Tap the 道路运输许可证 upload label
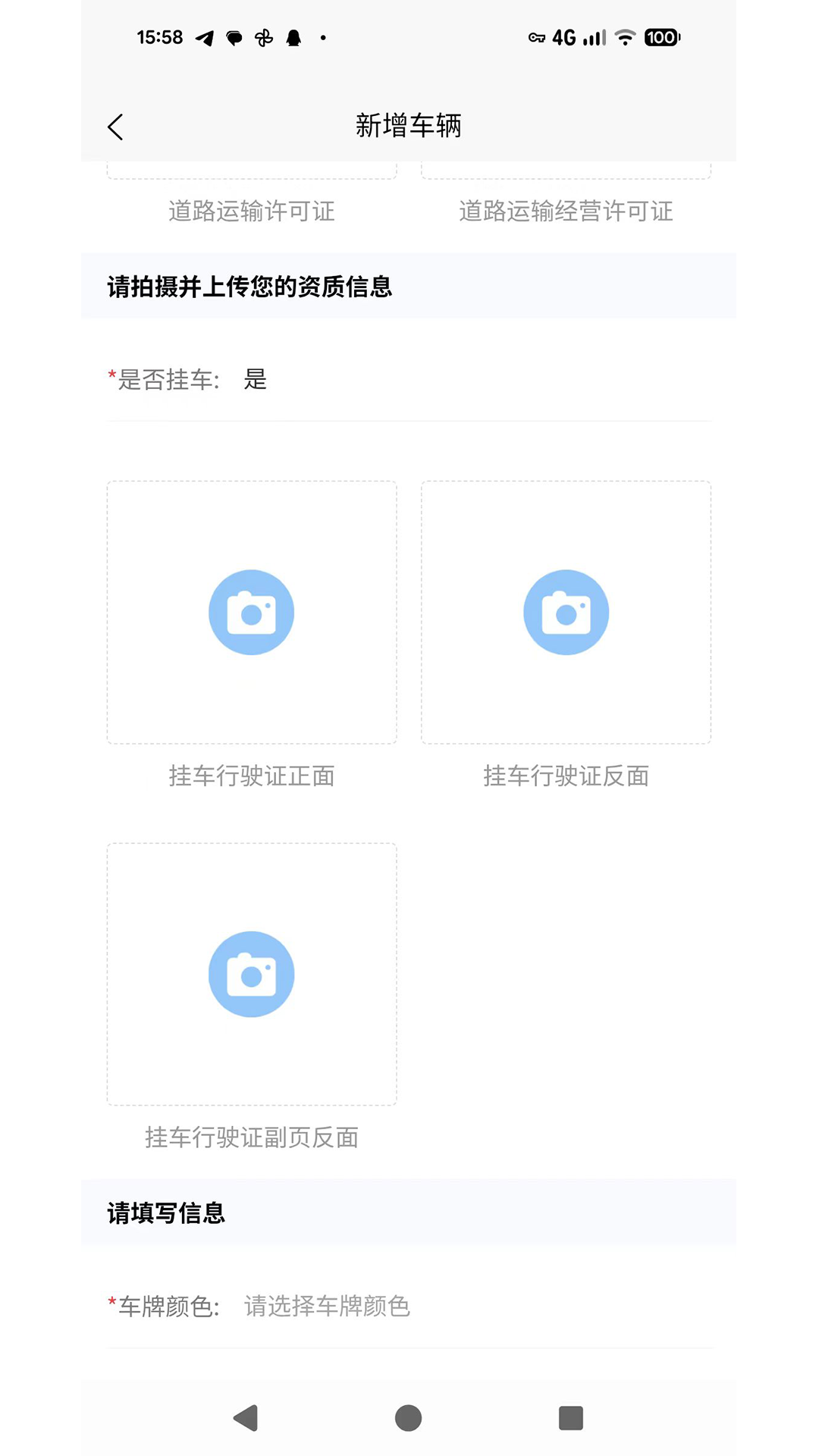 tap(251, 212)
